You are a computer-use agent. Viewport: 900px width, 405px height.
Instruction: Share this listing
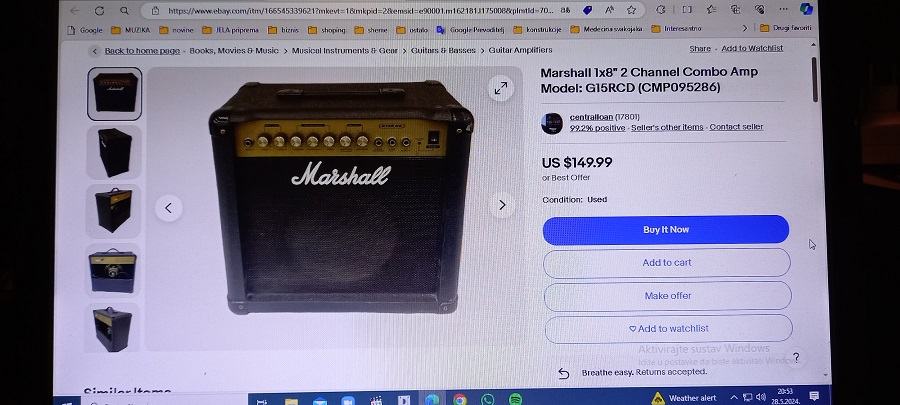pyautogui.click(x=699, y=49)
